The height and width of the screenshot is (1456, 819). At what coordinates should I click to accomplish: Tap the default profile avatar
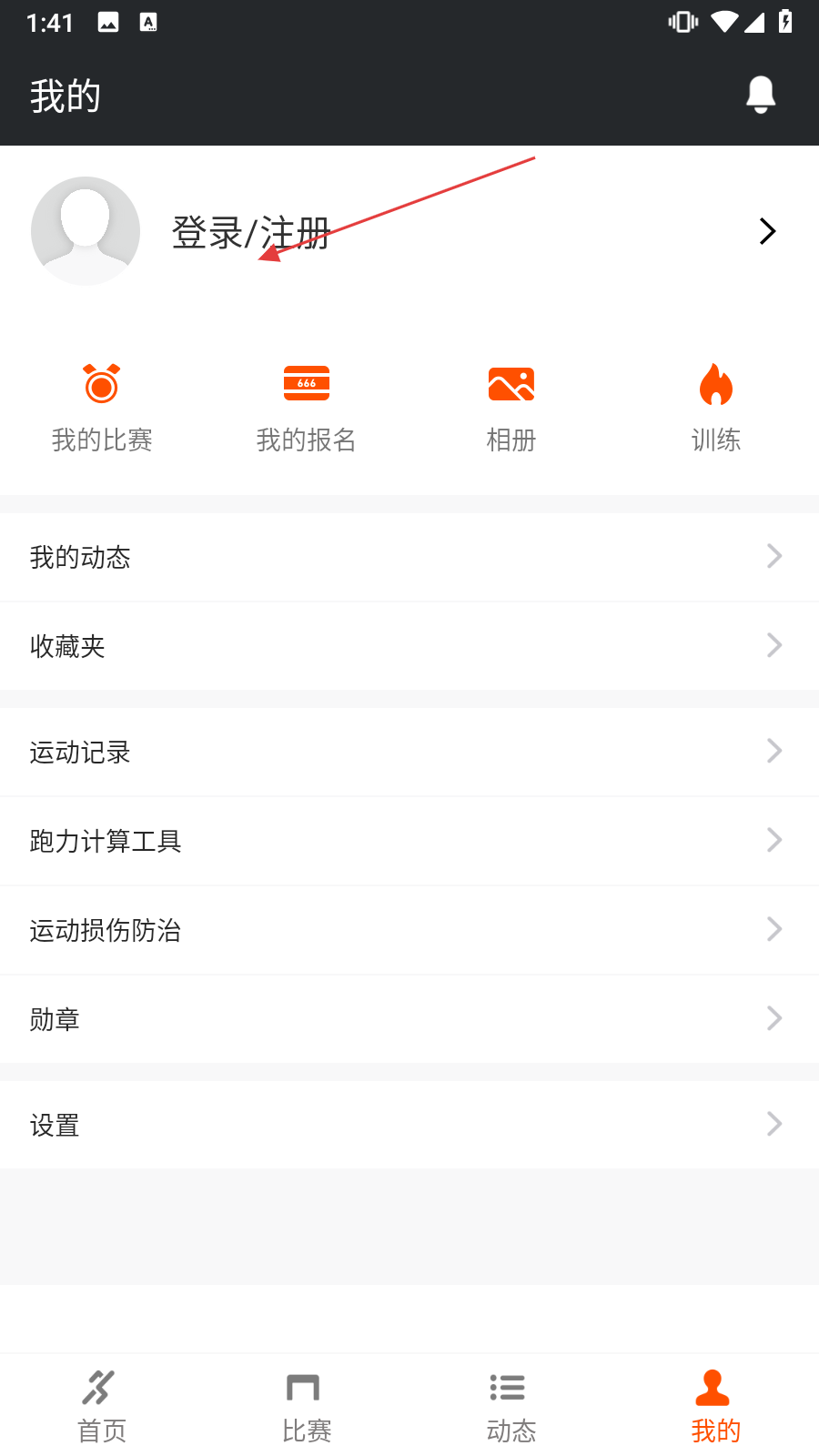[x=86, y=231]
